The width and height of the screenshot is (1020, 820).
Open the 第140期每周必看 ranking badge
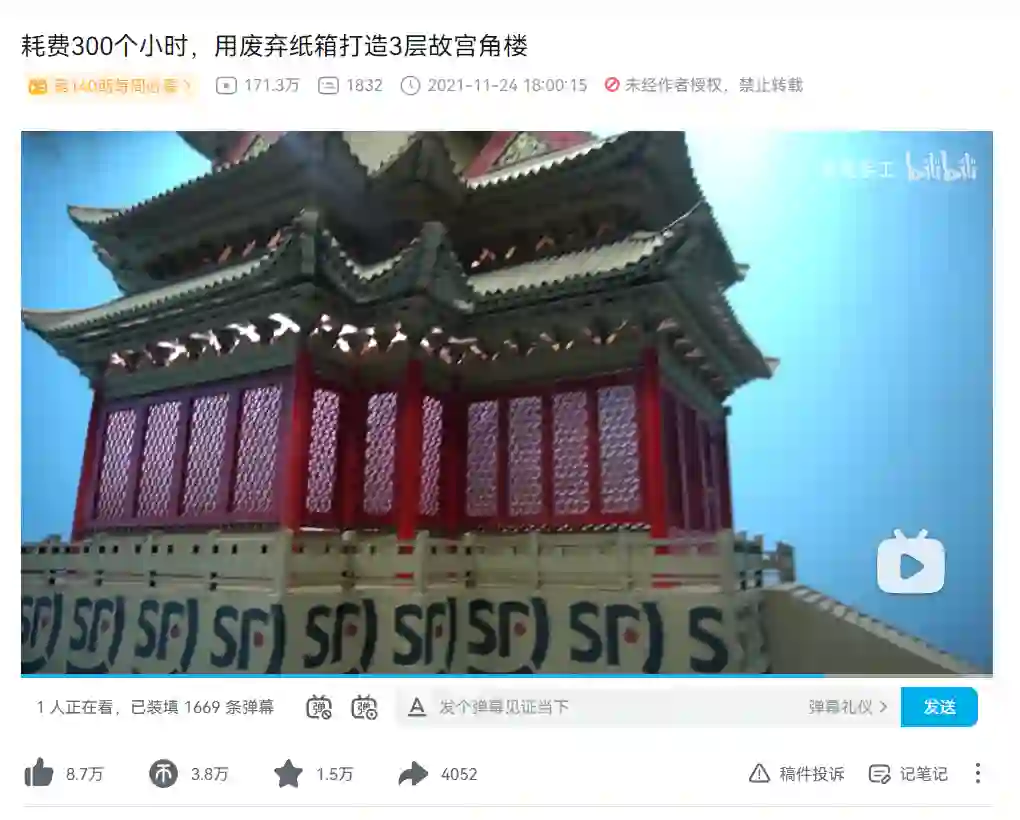click(110, 86)
